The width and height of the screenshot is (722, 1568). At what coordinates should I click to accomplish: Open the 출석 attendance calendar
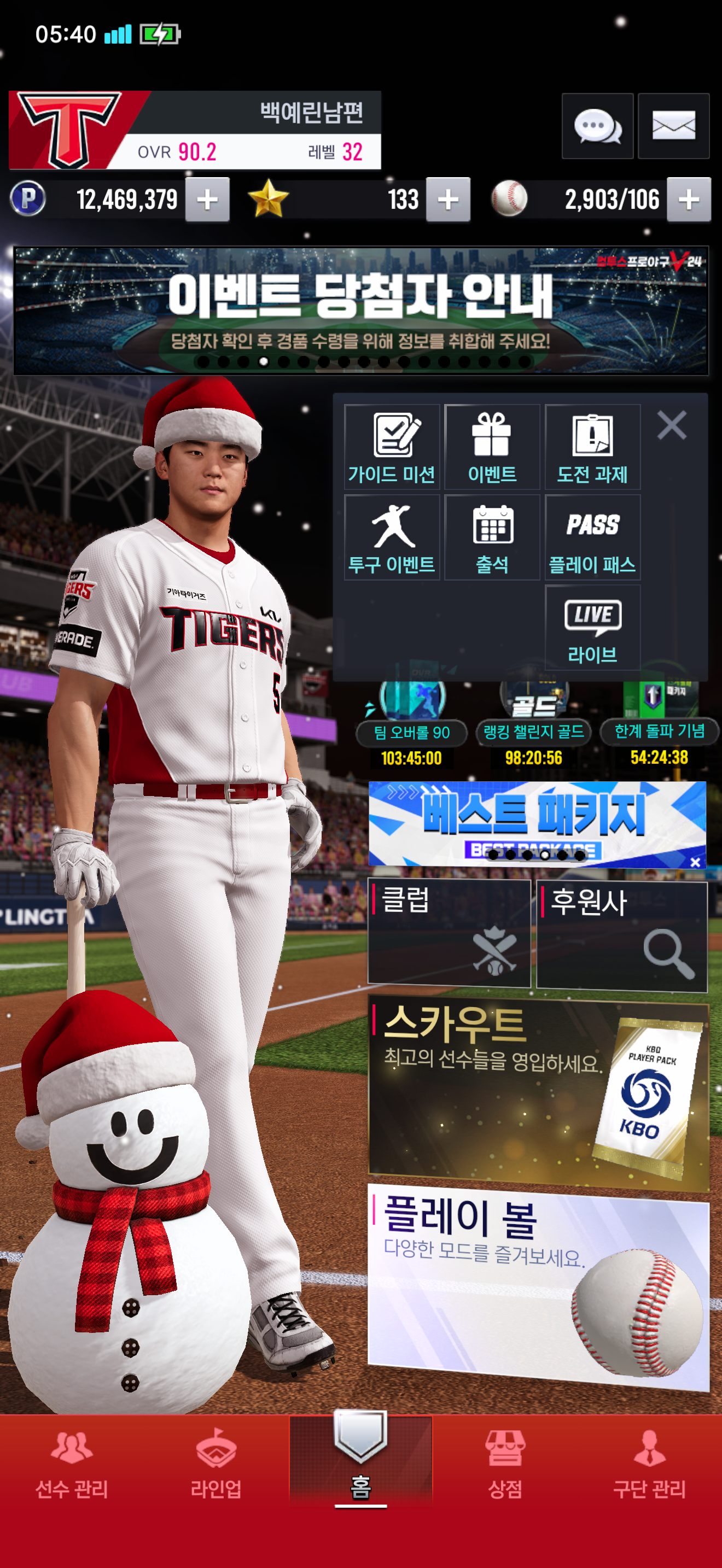[x=492, y=537]
